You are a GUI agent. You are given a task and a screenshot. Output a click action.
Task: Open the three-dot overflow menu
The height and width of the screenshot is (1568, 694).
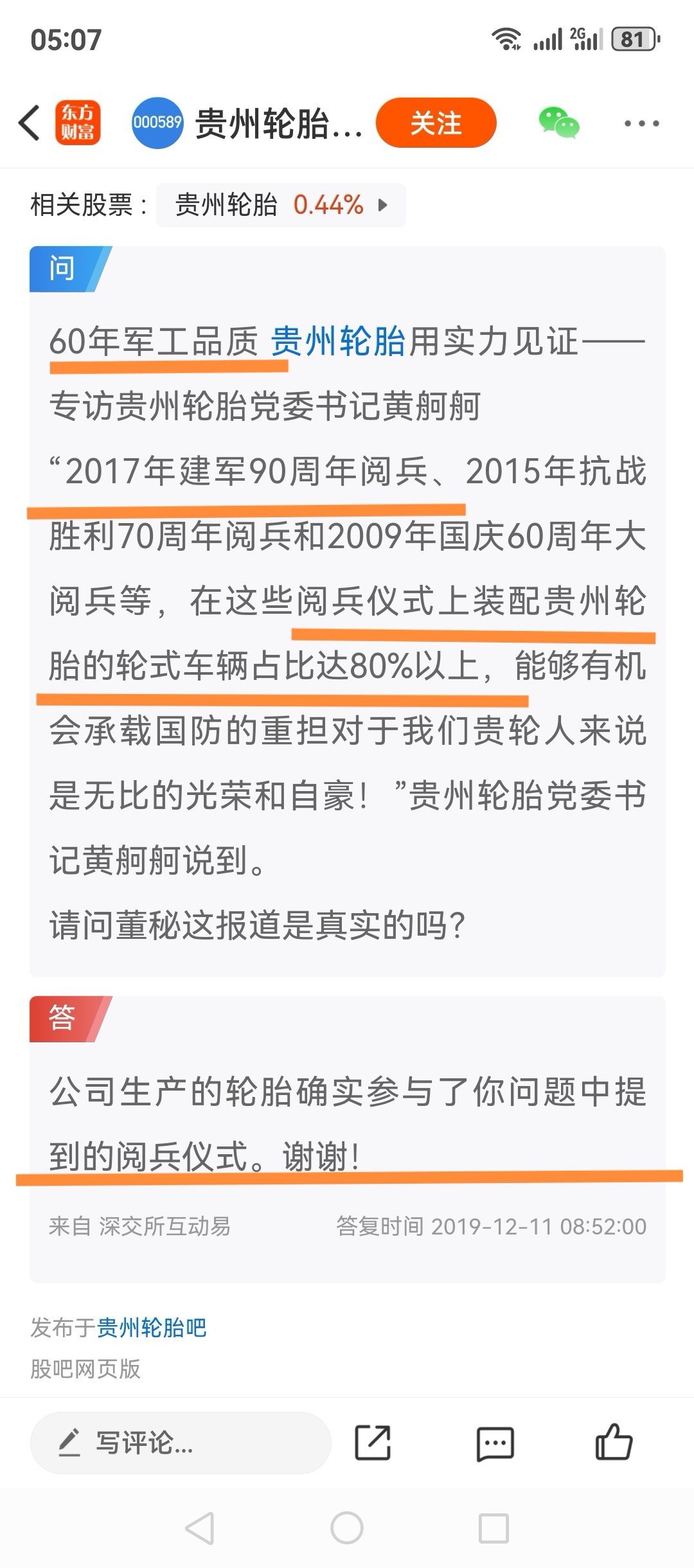pos(641,123)
